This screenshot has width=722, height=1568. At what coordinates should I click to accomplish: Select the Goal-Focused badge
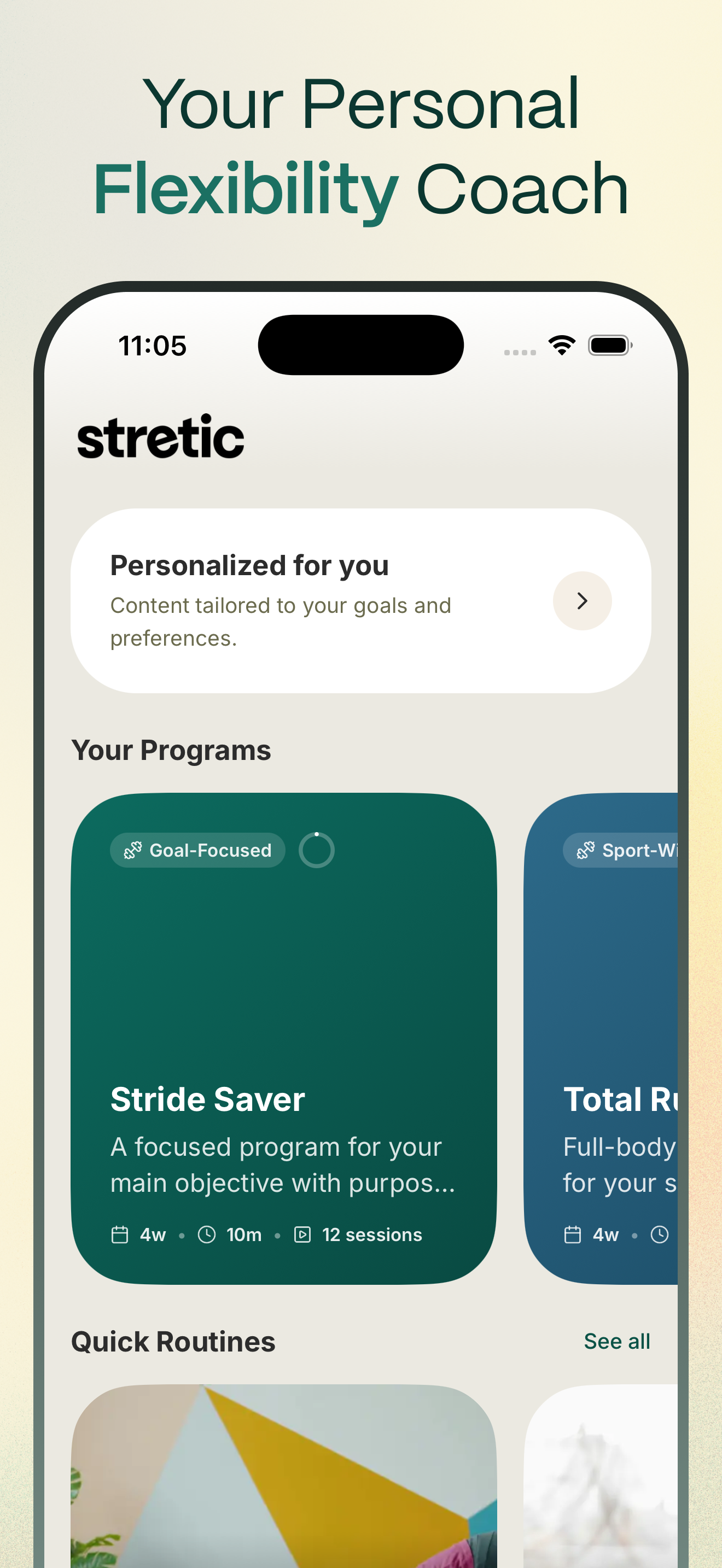[198, 850]
